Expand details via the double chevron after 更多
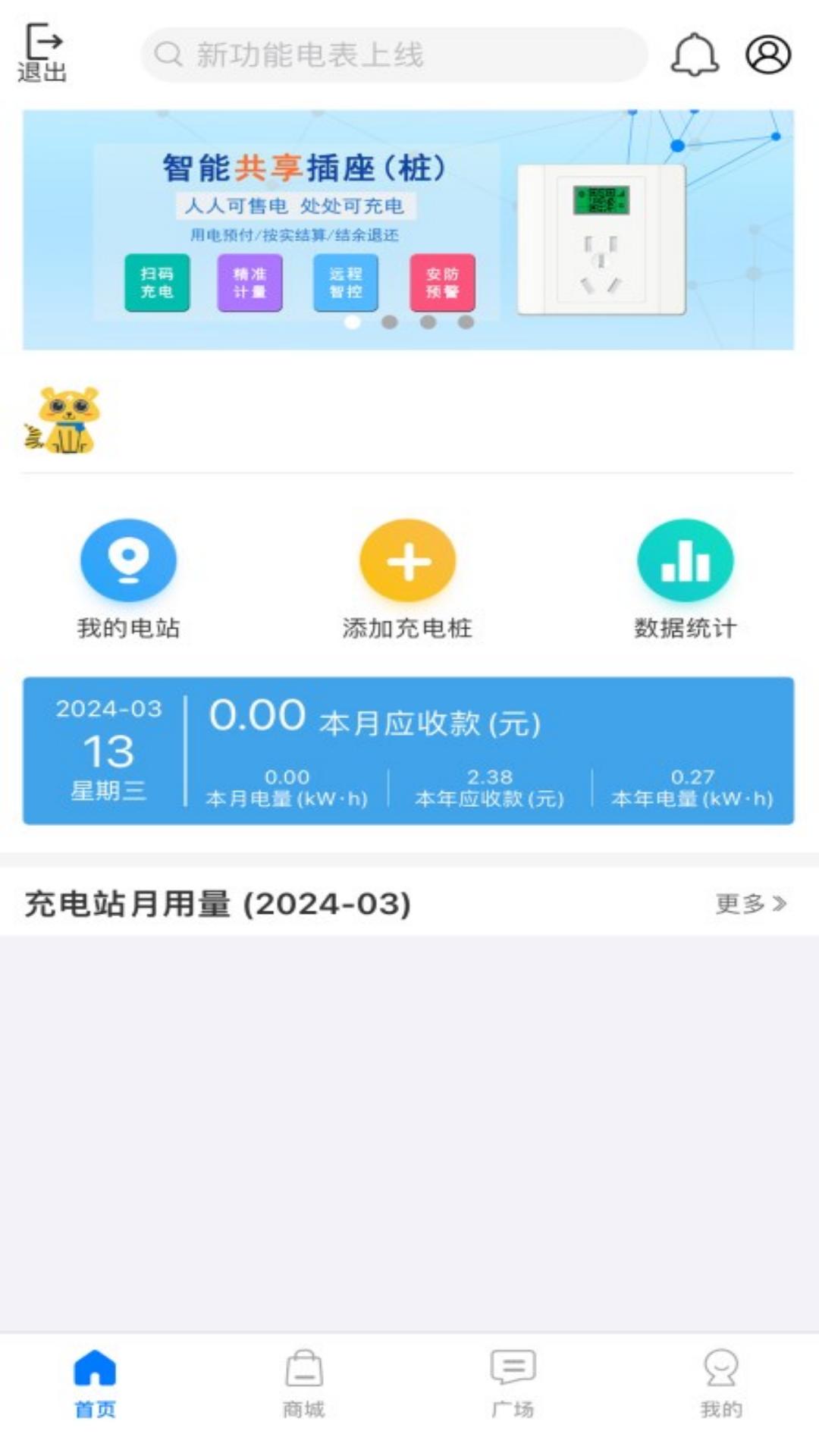 780,902
